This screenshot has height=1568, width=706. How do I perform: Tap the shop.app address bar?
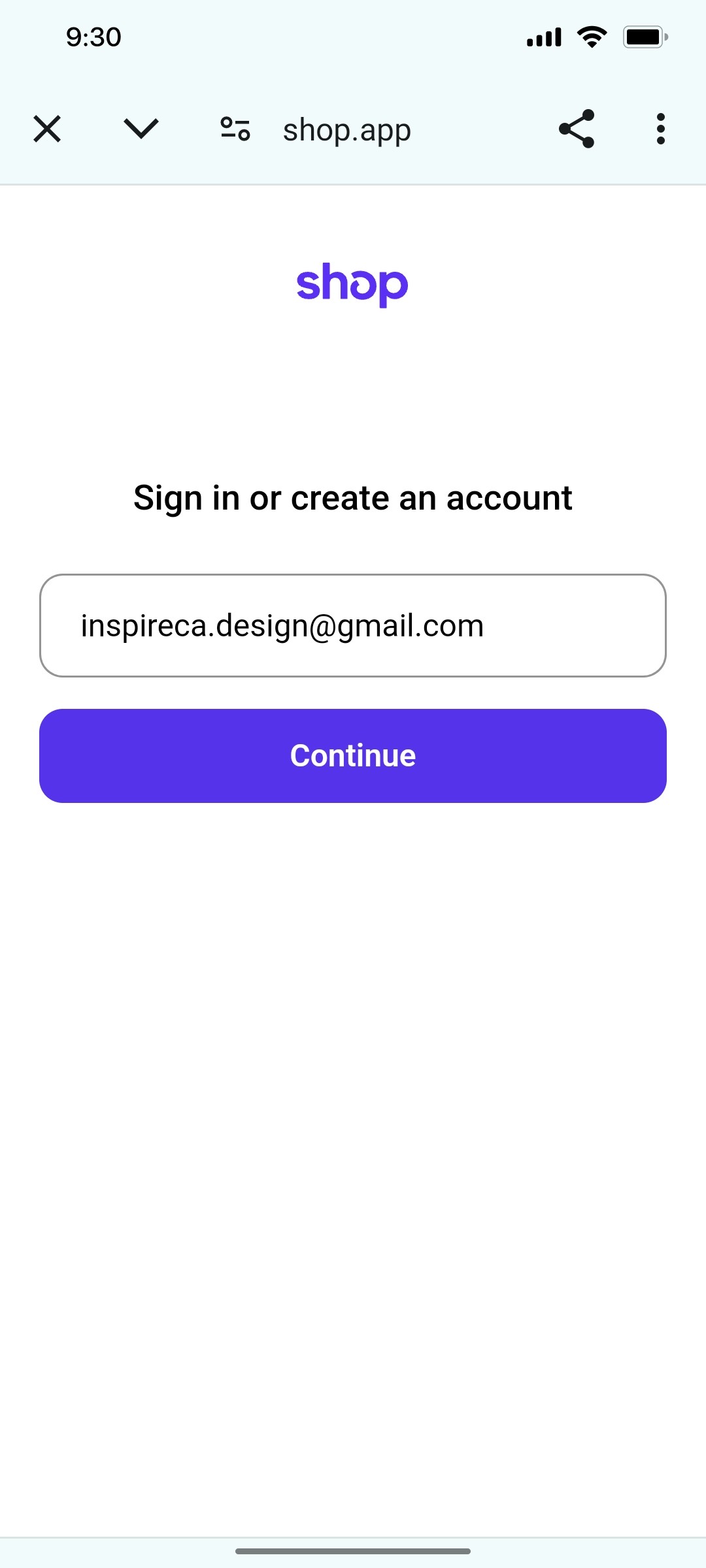tap(346, 129)
